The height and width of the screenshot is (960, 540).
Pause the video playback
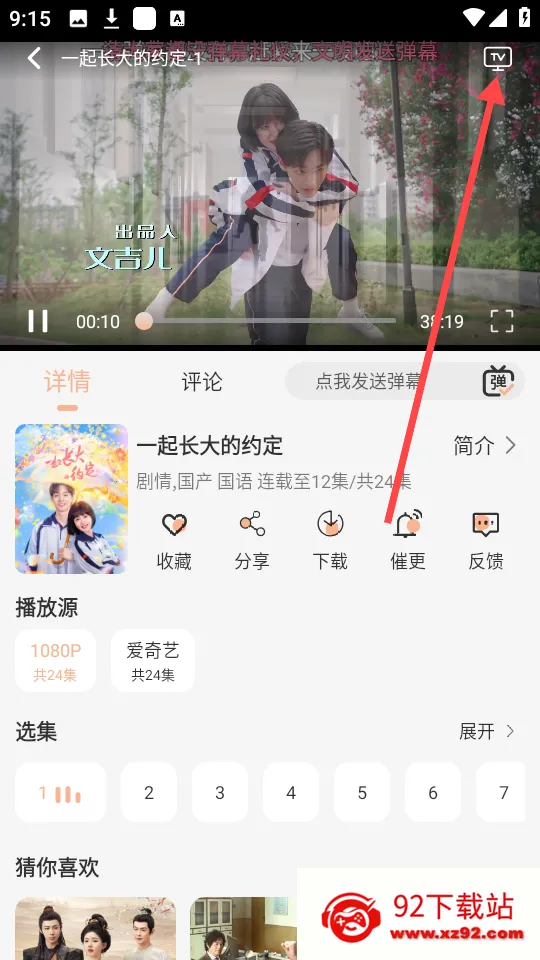coord(38,321)
